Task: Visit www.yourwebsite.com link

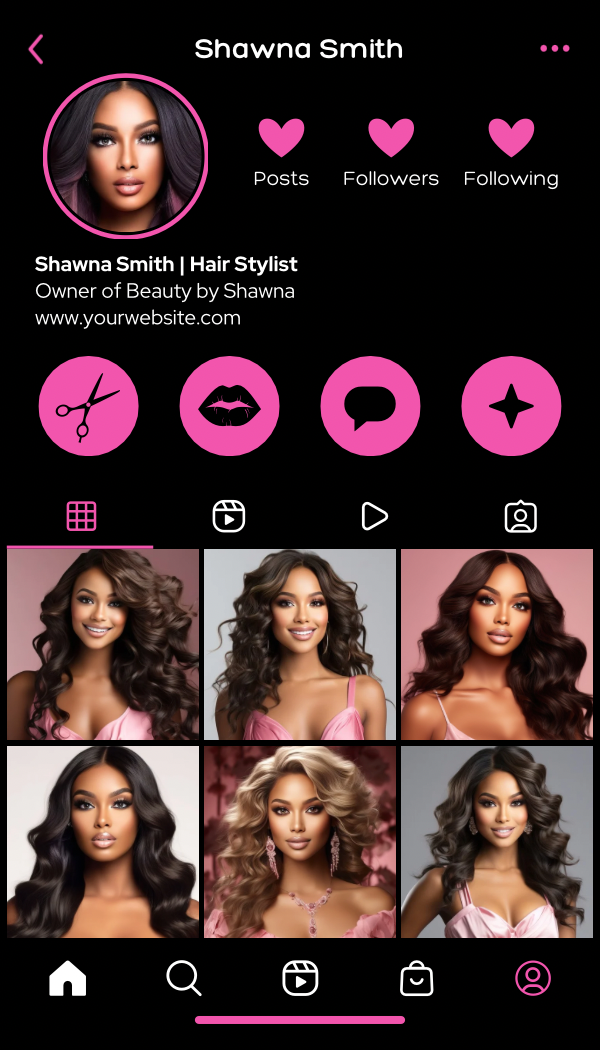Action: click(x=138, y=319)
